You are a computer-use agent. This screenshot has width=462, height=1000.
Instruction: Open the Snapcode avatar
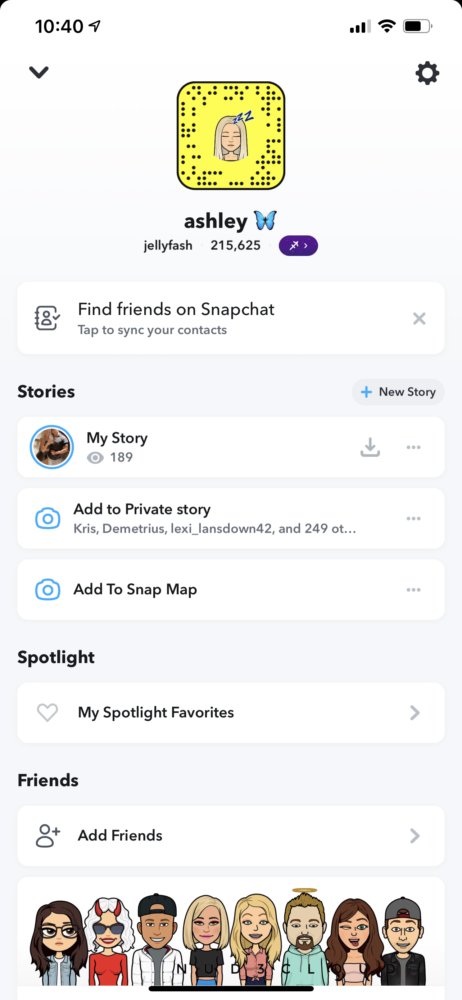coord(231,136)
